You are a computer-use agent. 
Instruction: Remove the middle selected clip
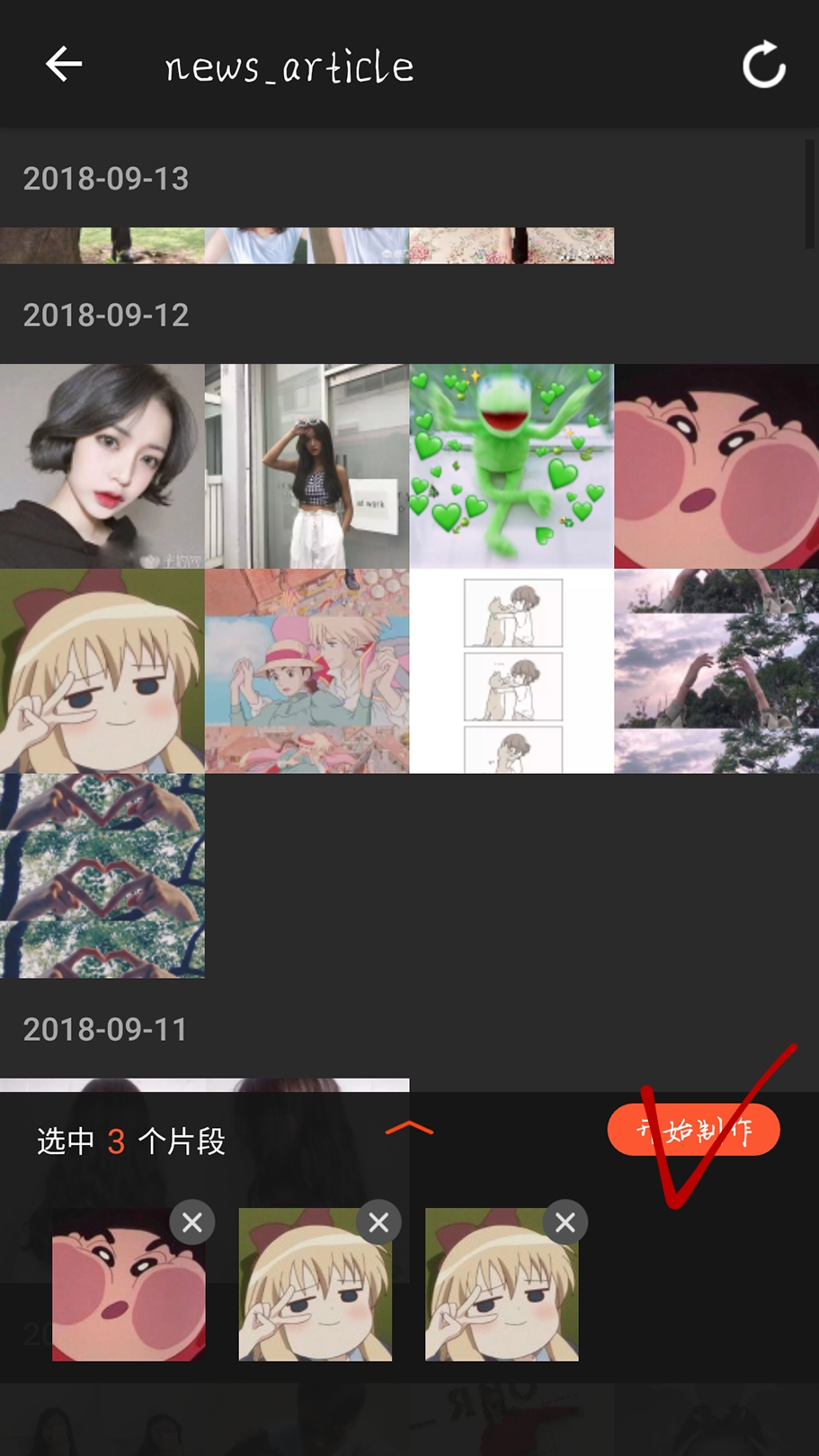[378, 1221]
